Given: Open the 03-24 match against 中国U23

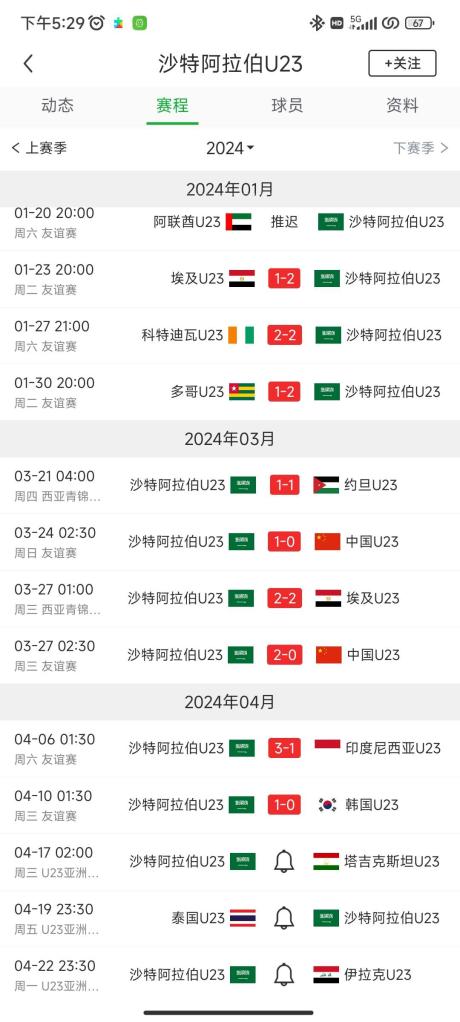Looking at the screenshot, I should pyautogui.click(x=230, y=542).
